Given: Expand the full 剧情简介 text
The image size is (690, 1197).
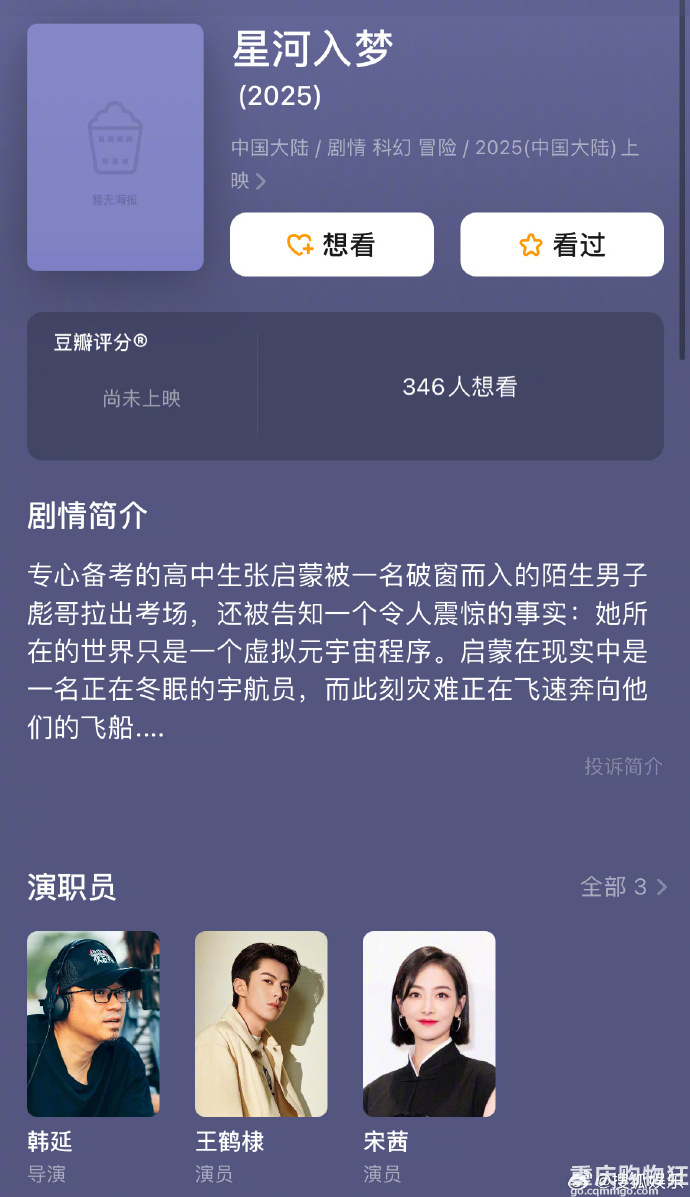Looking at the screenshot, I should tap(340, 651).
